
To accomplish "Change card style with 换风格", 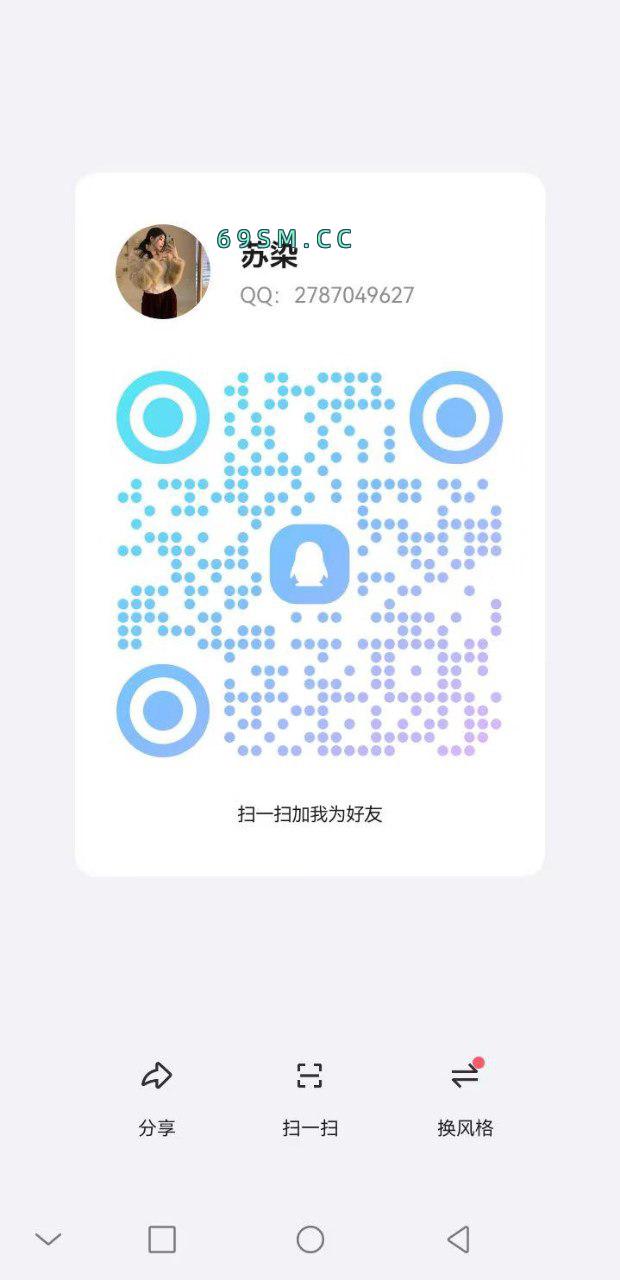I will [464, 1096].
